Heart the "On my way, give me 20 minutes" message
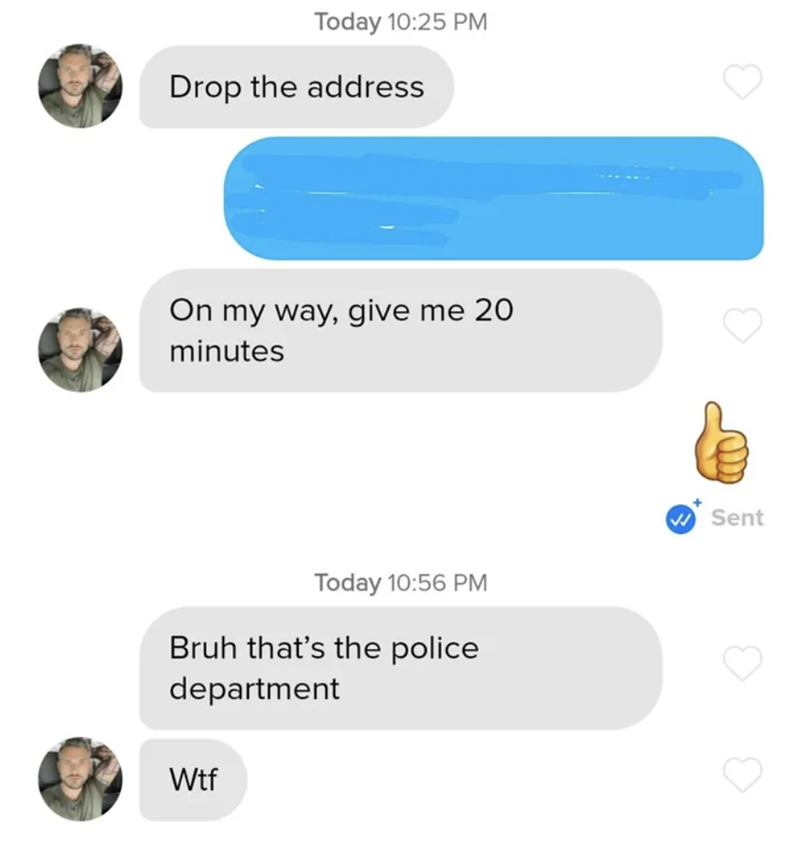The height and width of the screenshot is (863, 800). [x=742, y=323]
